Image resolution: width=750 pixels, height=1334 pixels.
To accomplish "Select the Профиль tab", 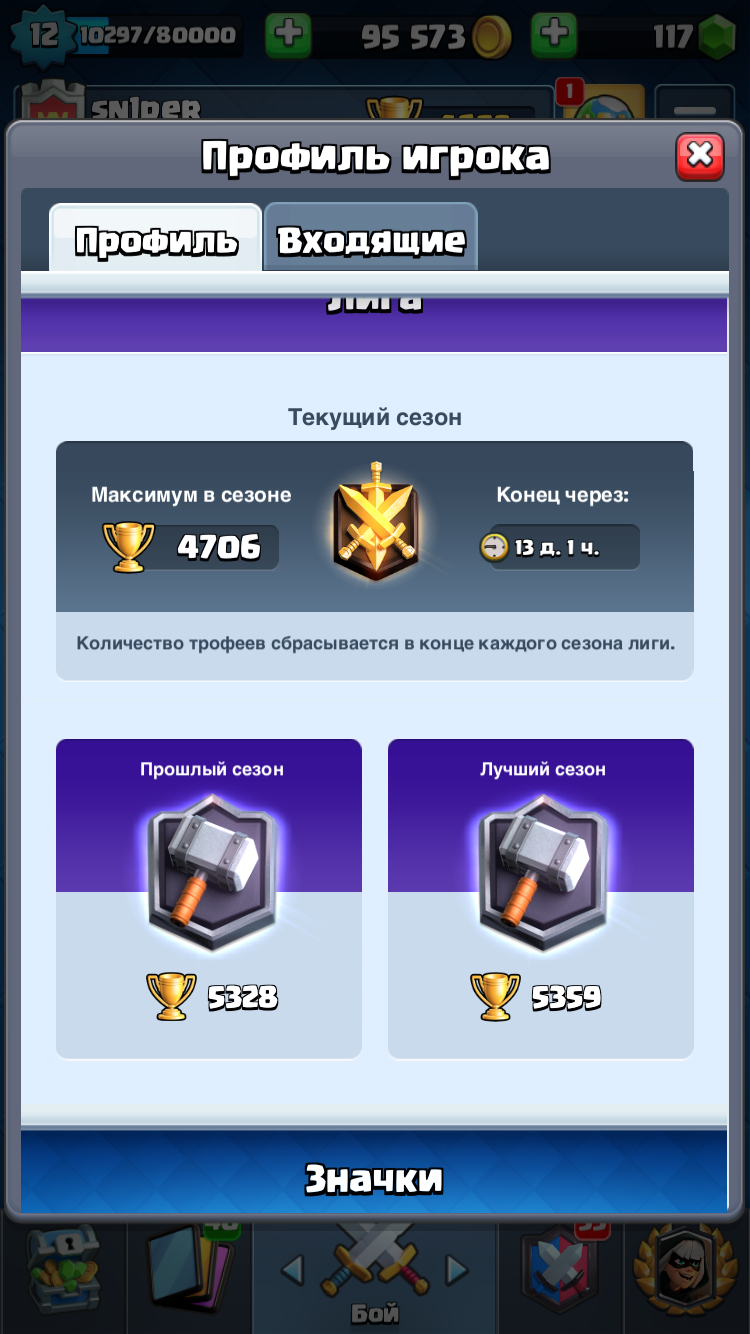I will (x=156, y=240).
